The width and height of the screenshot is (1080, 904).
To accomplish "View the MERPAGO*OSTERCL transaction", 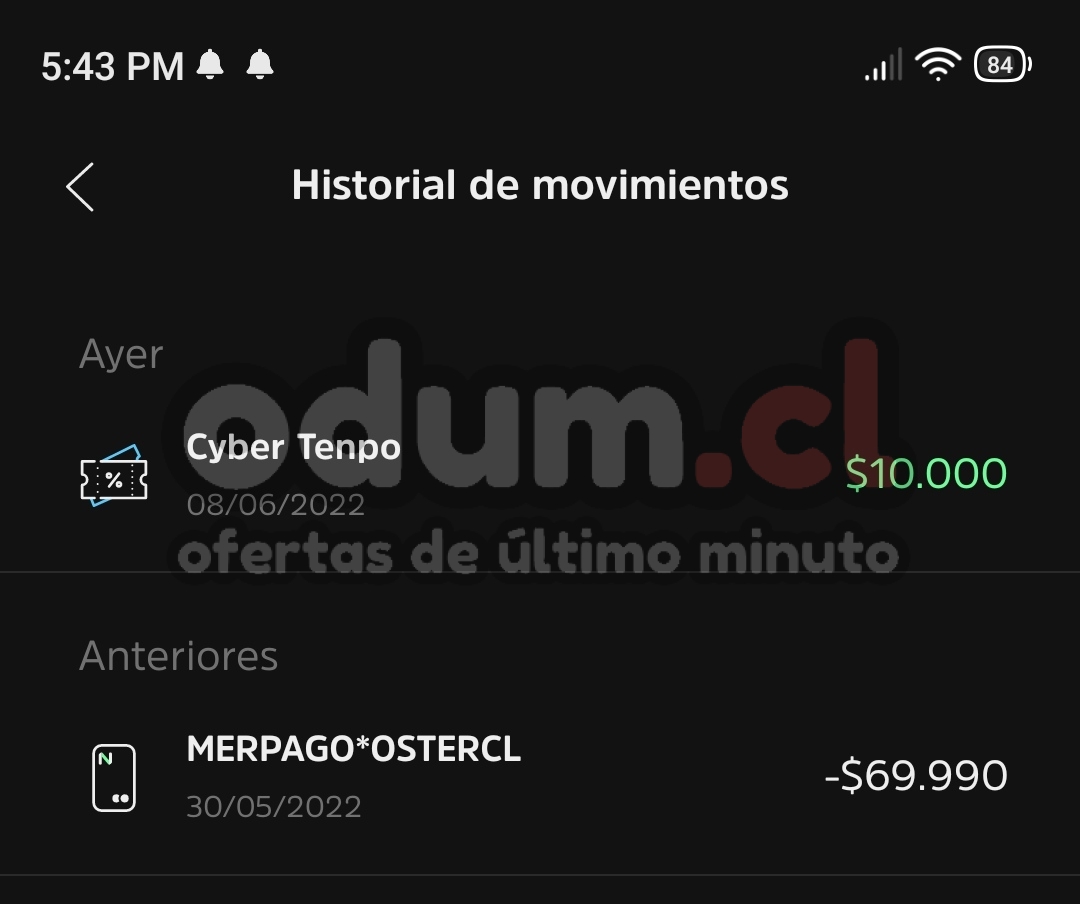I will tap(540, 776).
